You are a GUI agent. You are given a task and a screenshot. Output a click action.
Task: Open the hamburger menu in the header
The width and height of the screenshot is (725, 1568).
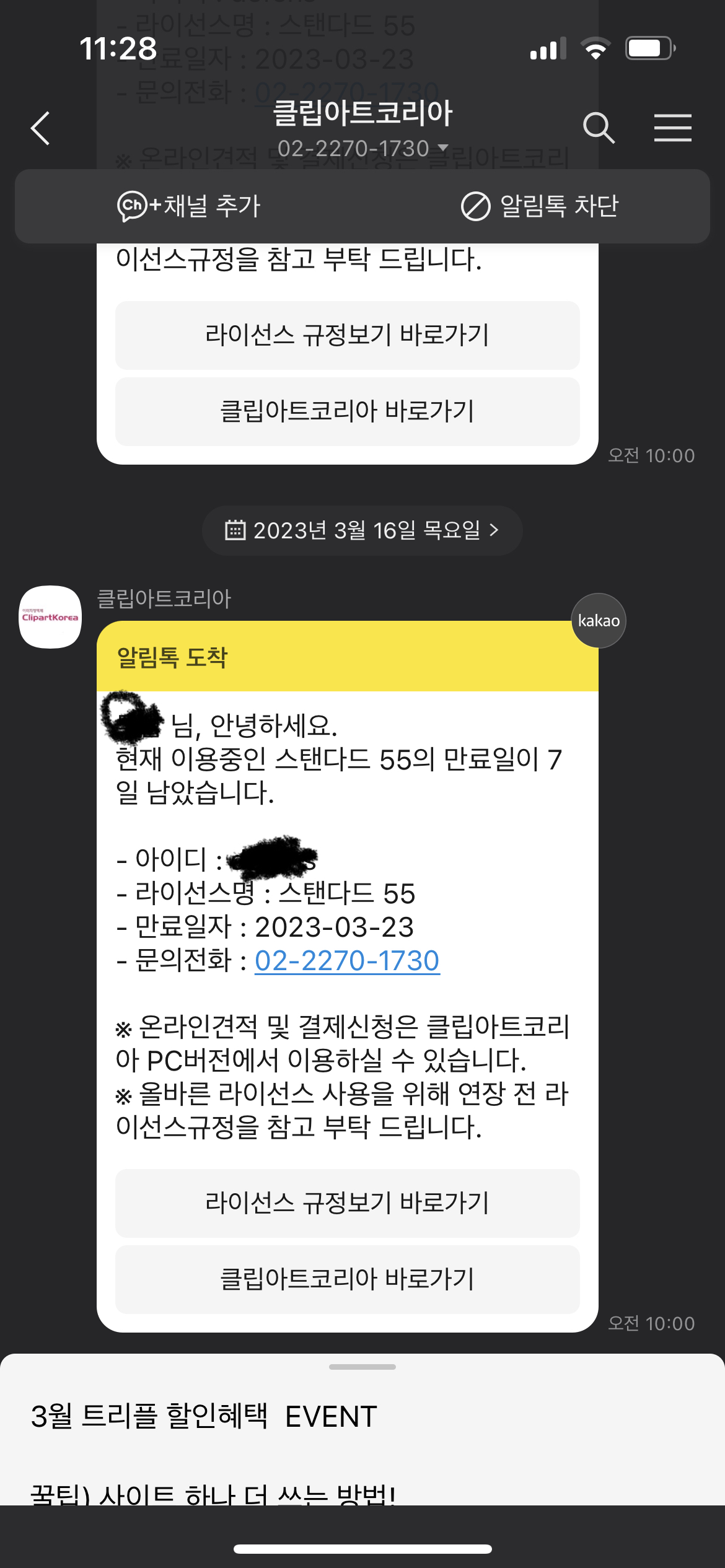(x=672, y=128)
